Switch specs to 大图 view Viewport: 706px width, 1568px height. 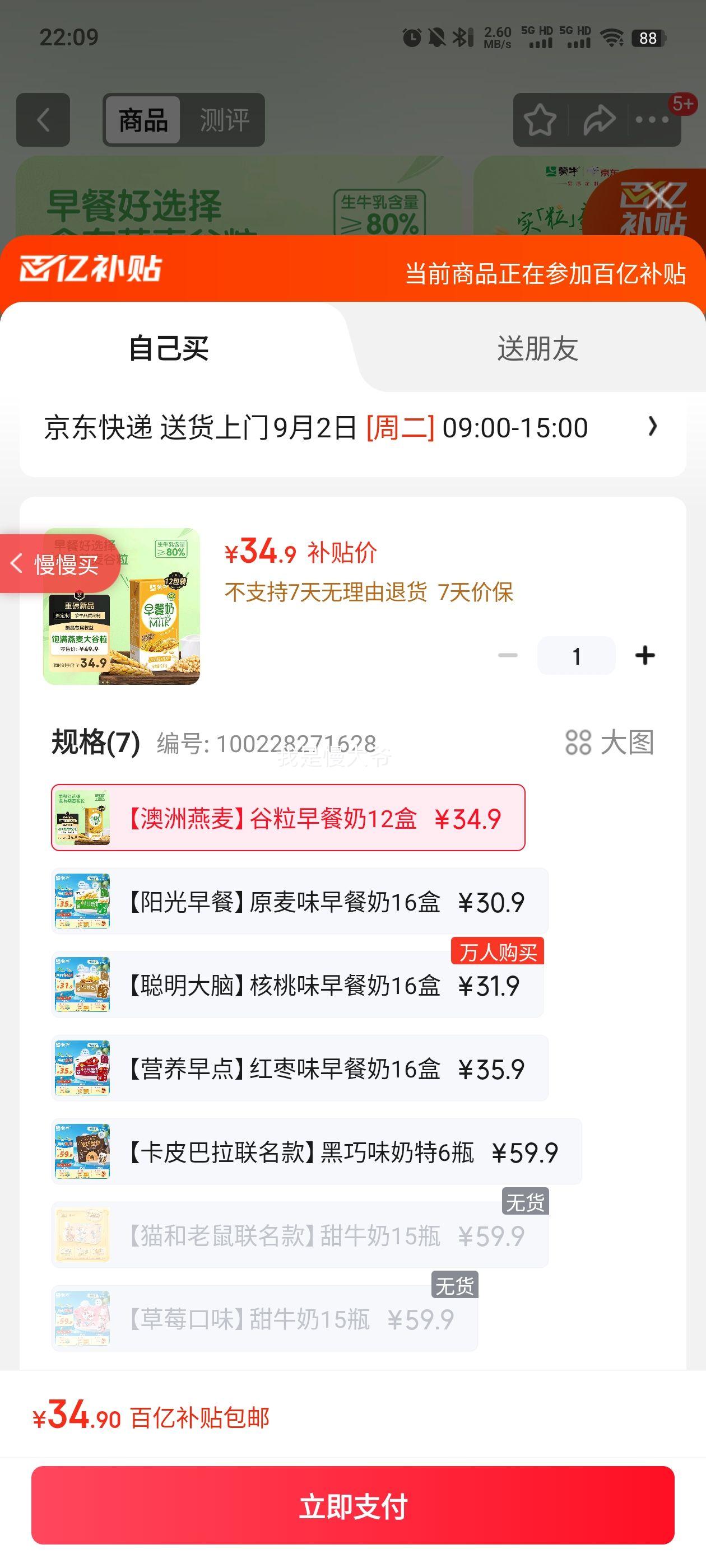[610, 743]
